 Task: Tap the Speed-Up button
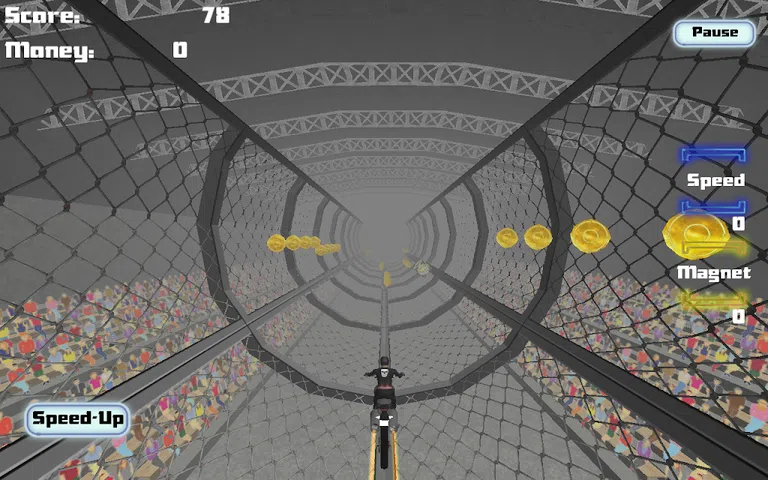tap(77, 419)
